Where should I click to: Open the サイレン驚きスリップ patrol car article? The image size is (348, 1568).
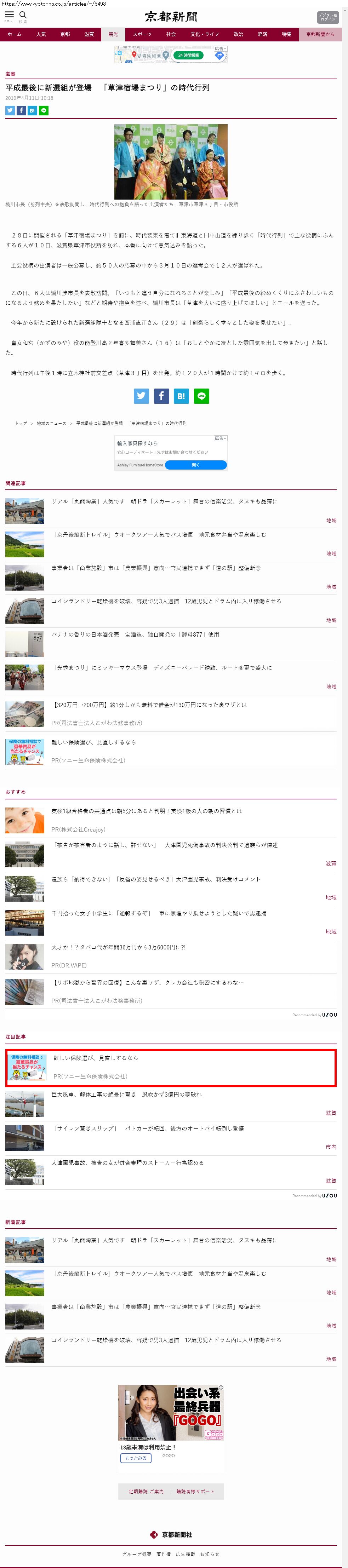(x=147, y=1128)
